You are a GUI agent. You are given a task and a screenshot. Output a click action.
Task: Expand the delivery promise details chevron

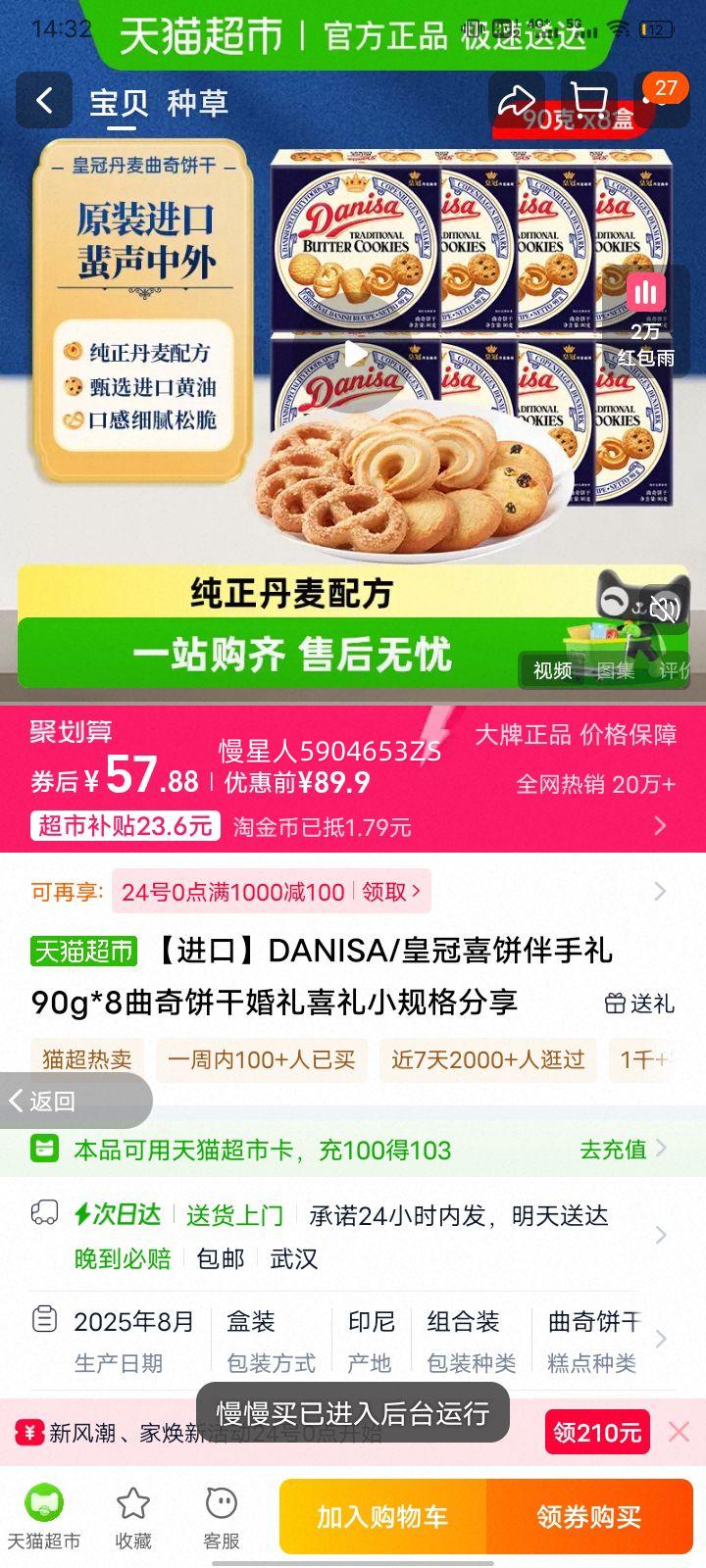[659, 1235]
